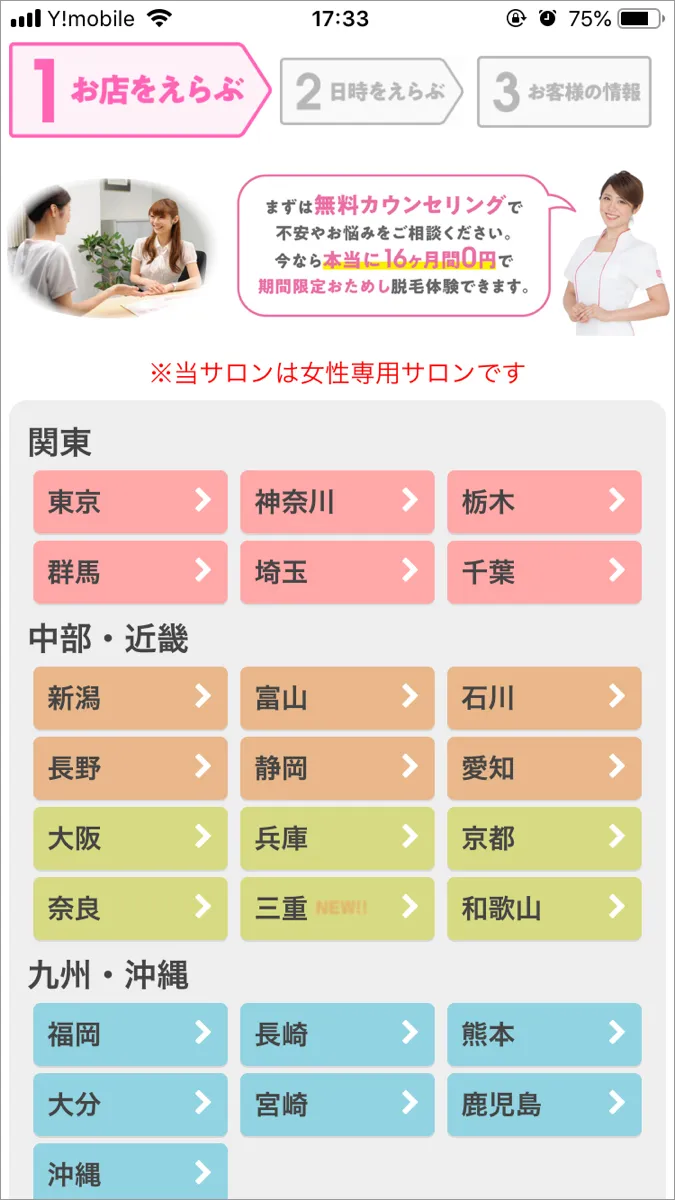Select 埼玉 prefecture
Viewport: 675px width, 1200px height.
337,572
